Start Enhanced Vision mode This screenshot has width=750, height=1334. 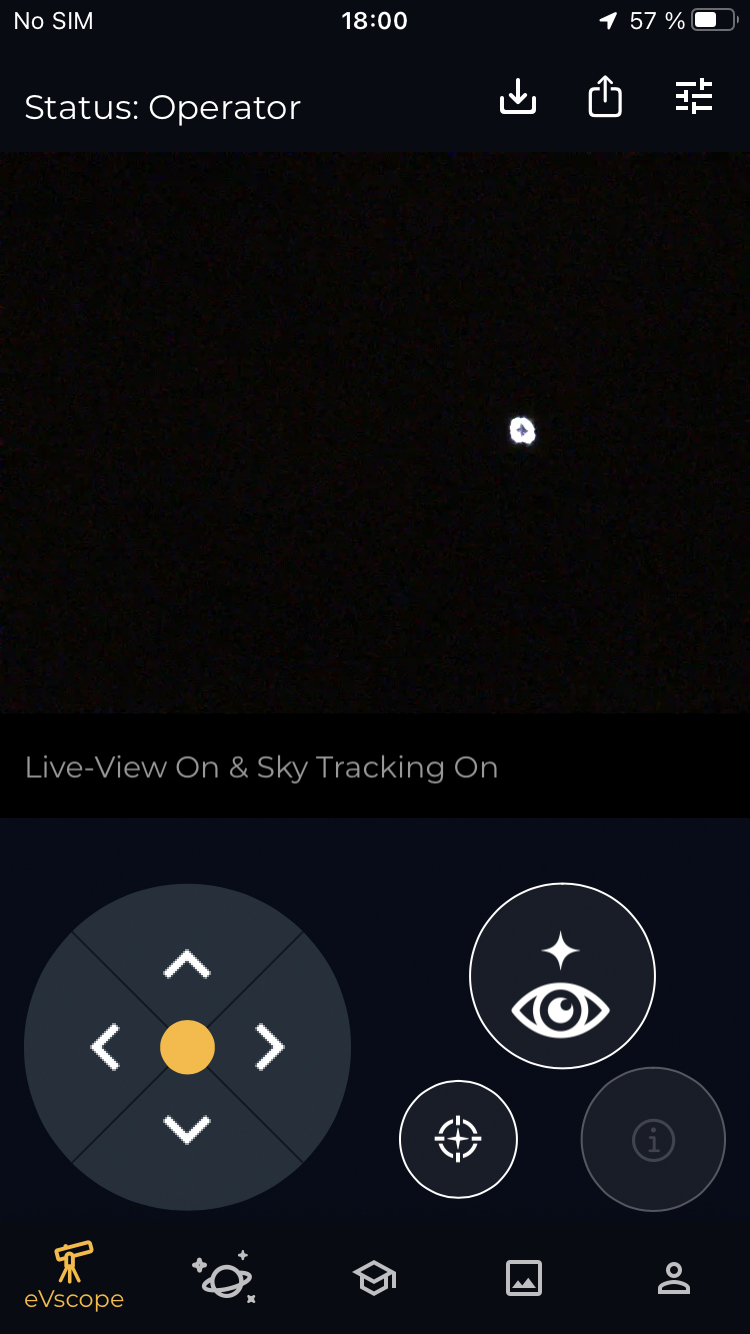coord(562,976)
